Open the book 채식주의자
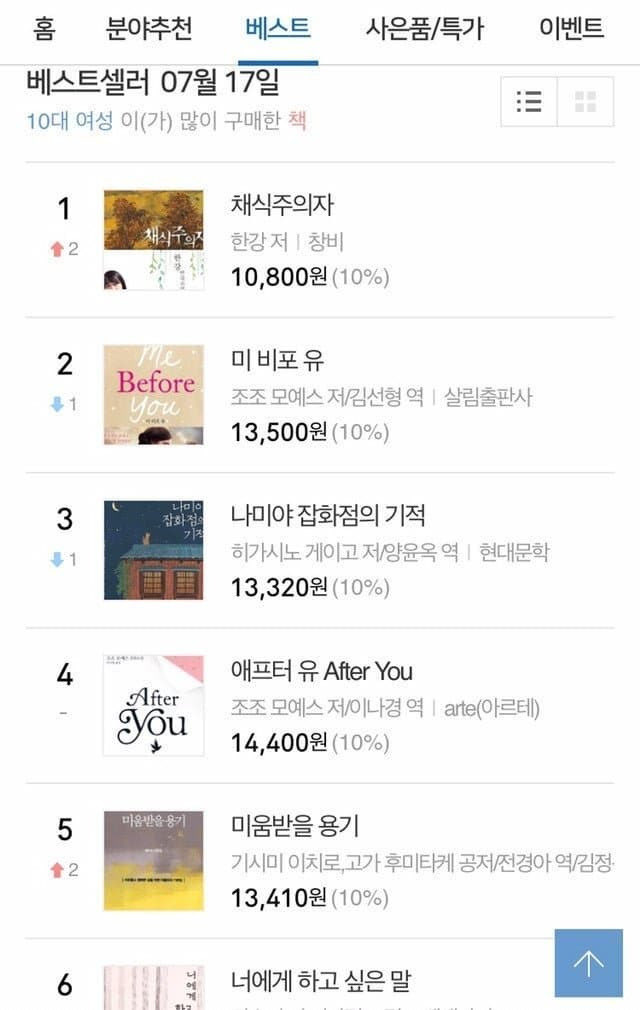 pos(282,206)
